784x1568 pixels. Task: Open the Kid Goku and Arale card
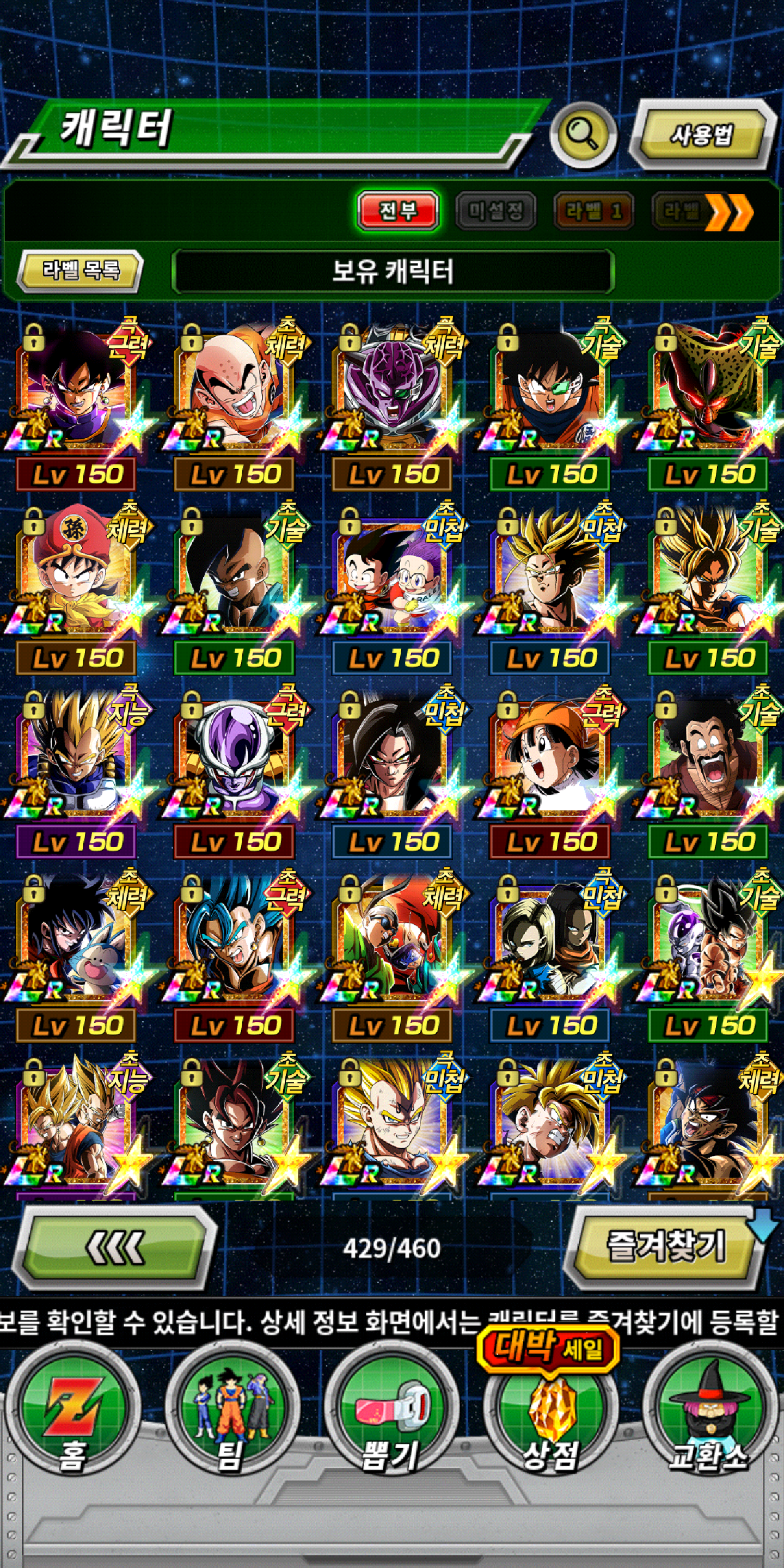[x=393, y=589]
